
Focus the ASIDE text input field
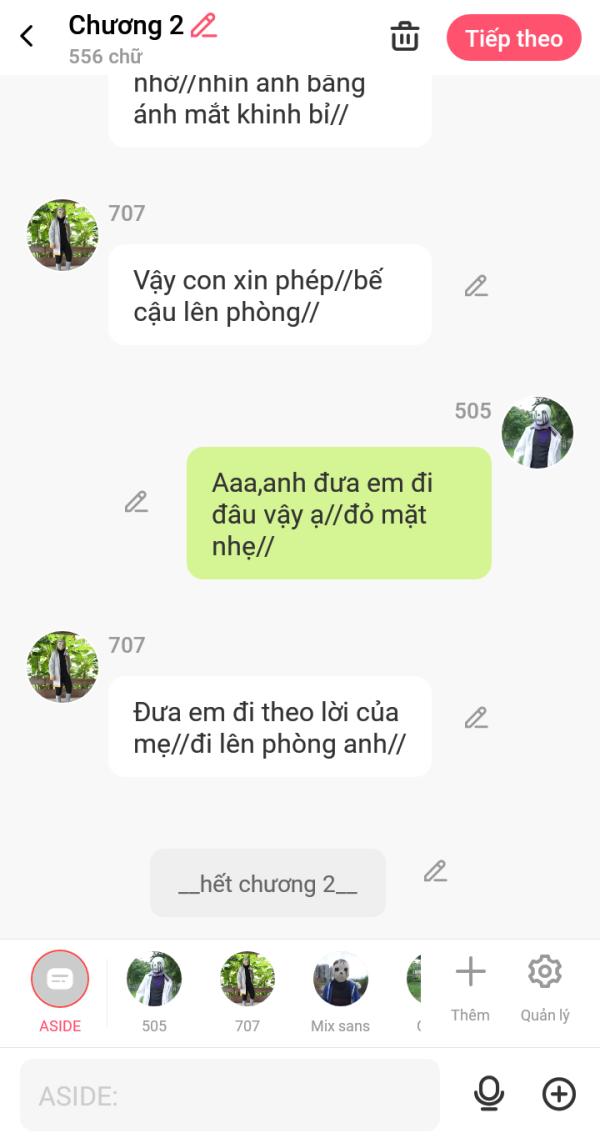[230, 1096]
